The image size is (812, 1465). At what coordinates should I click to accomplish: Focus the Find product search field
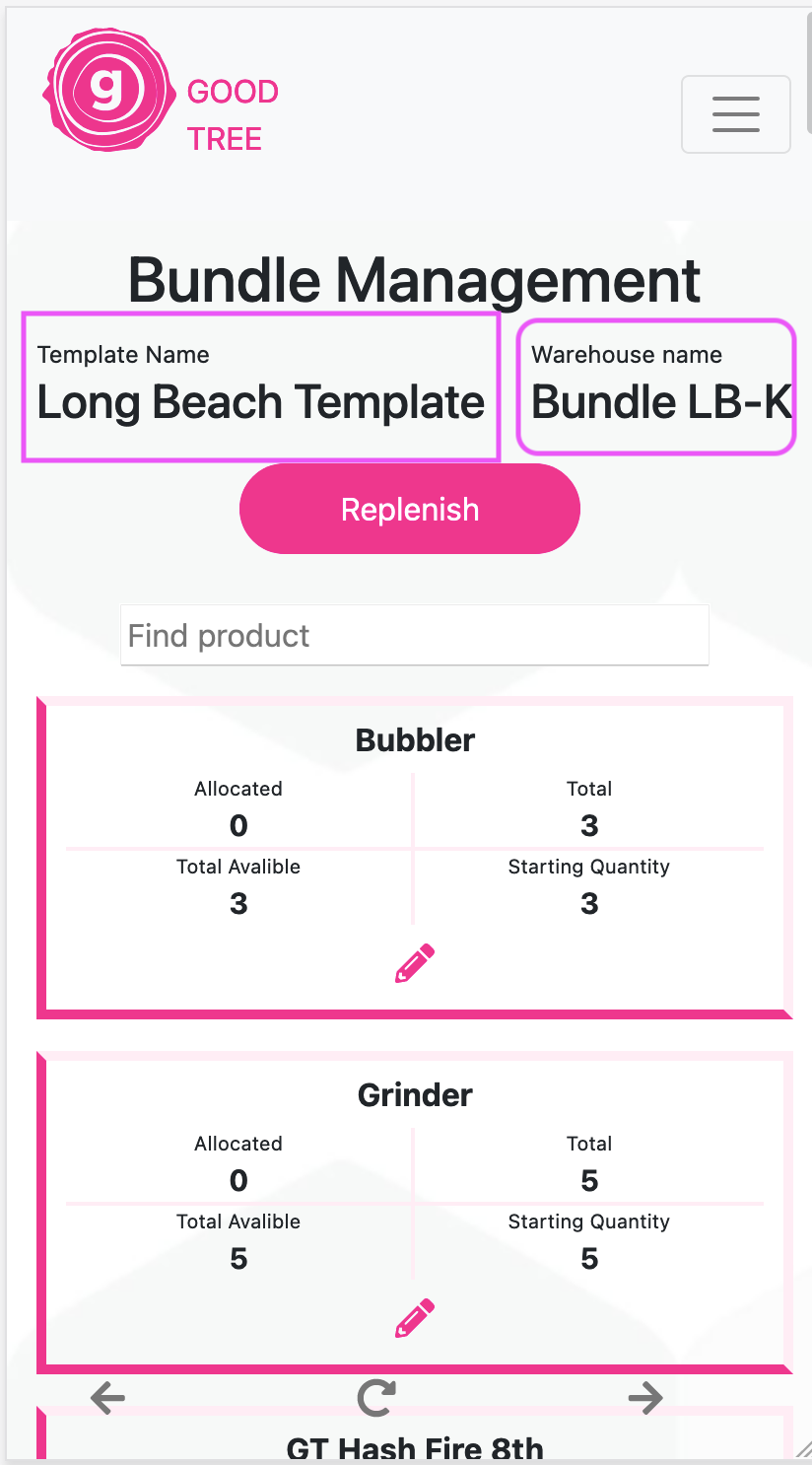(x=415, y=635)
